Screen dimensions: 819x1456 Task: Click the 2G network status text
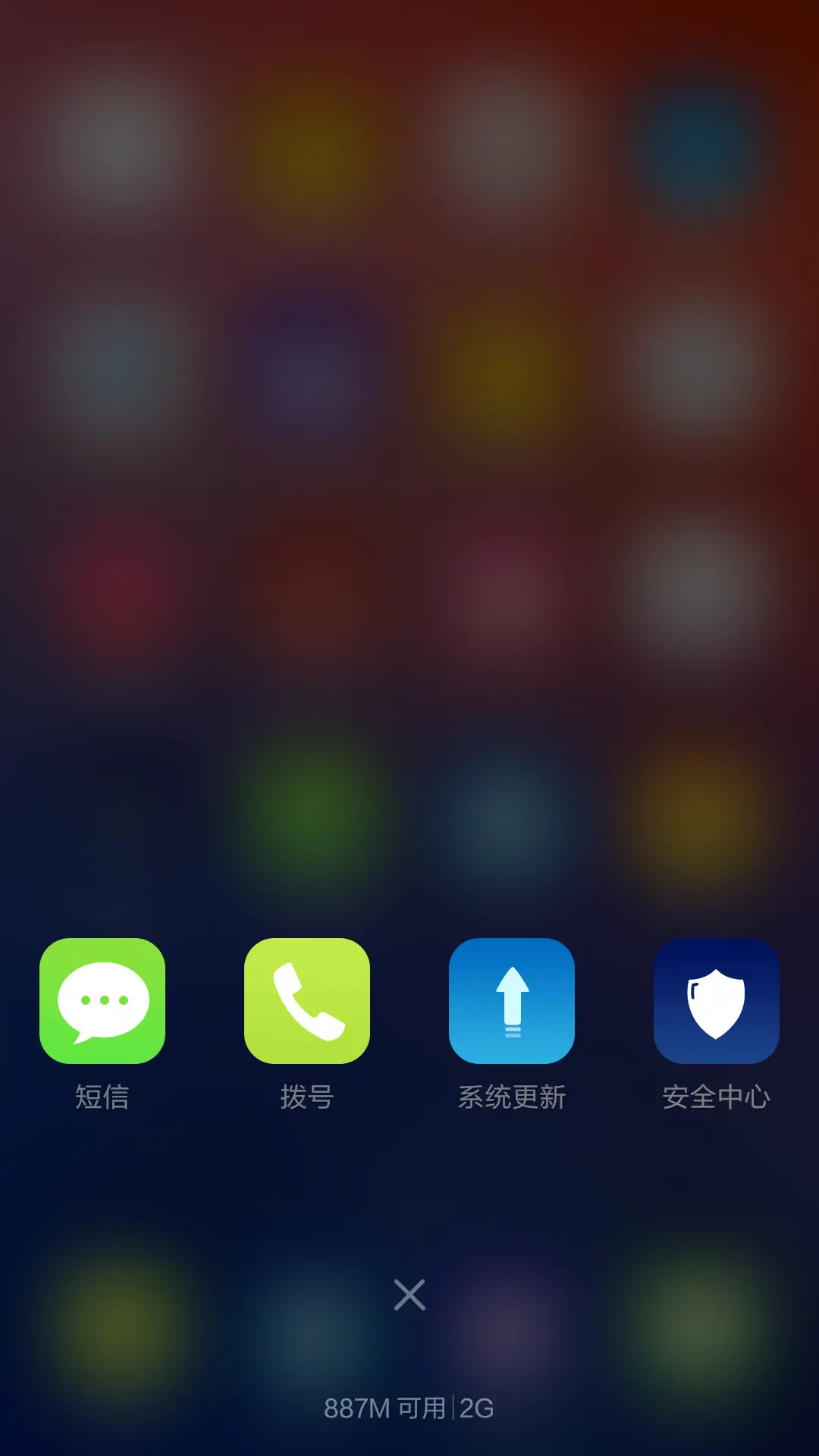tap(474, 1408)
